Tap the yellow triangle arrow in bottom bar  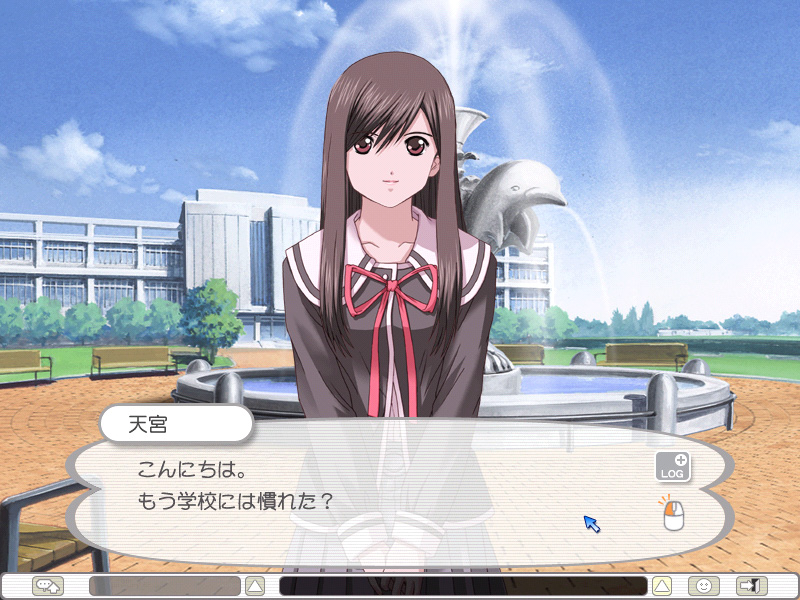pos(662,585)
